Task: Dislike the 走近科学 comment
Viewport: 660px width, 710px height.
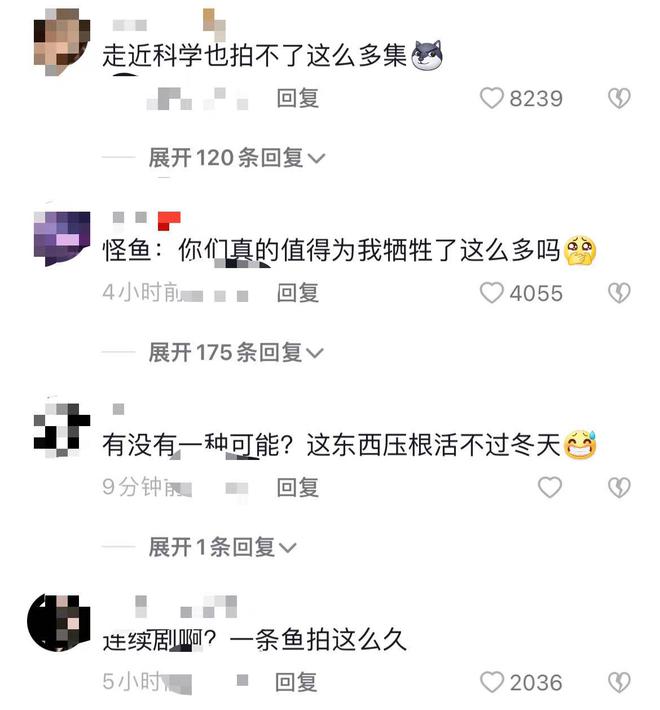Action: [x=619, y=98]
